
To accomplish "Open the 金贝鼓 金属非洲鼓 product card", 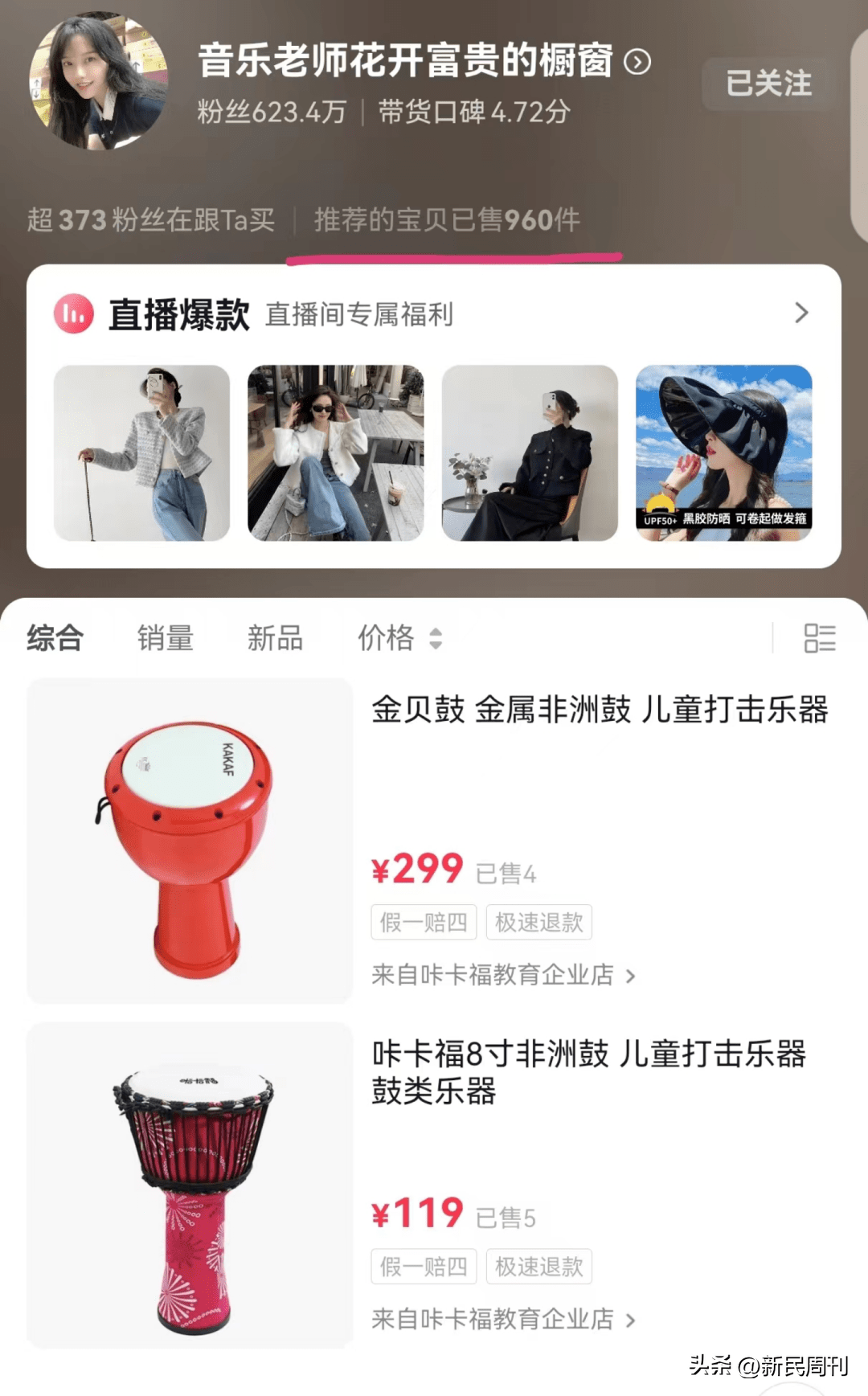I will pos(599,710).
